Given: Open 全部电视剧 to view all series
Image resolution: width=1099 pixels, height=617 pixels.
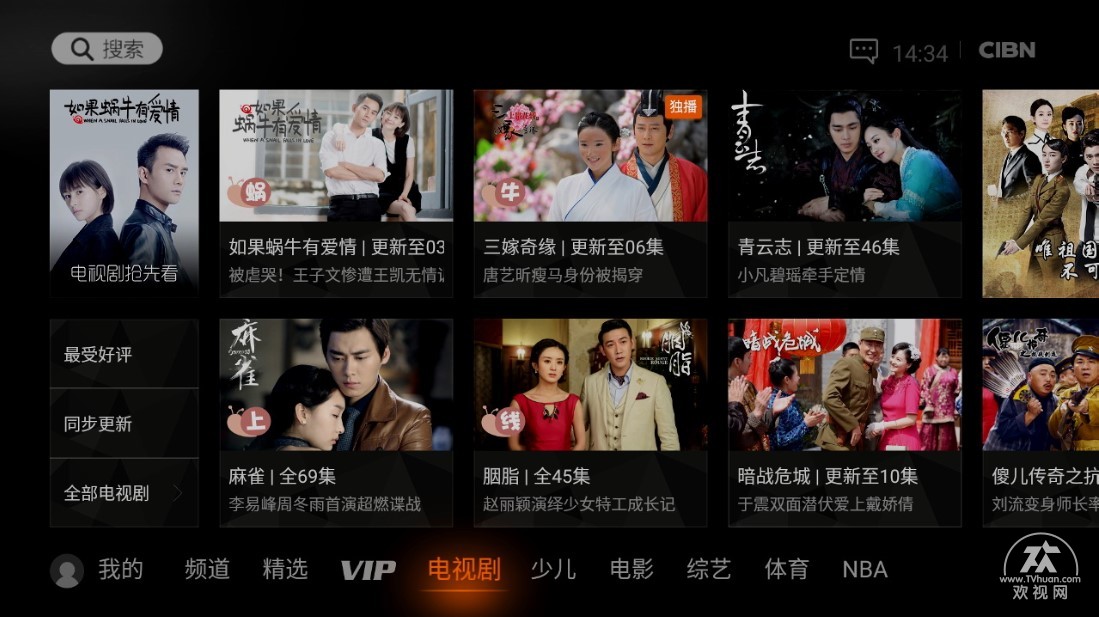Looking at the screenshot, I should point(124,492).
